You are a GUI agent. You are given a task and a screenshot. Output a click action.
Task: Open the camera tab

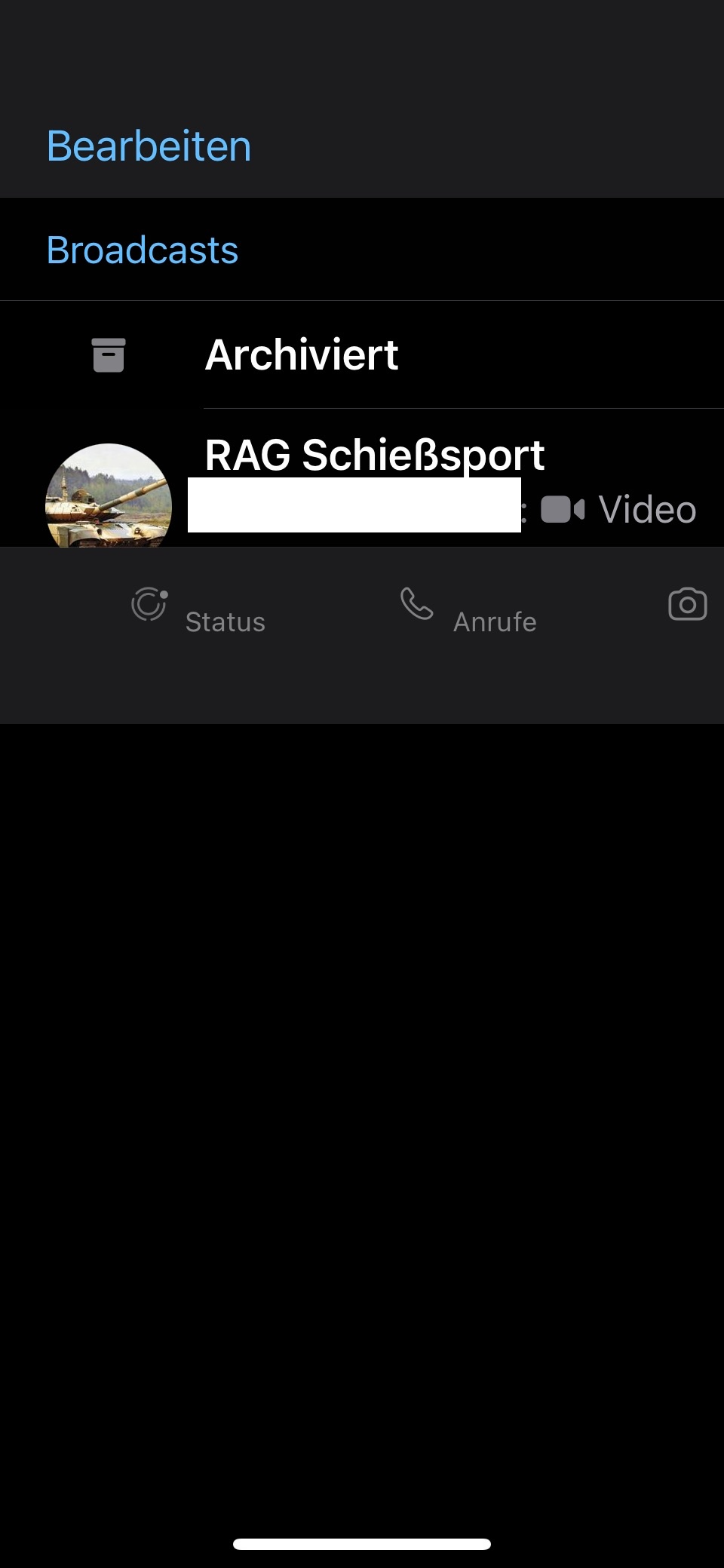coord(687,604)
